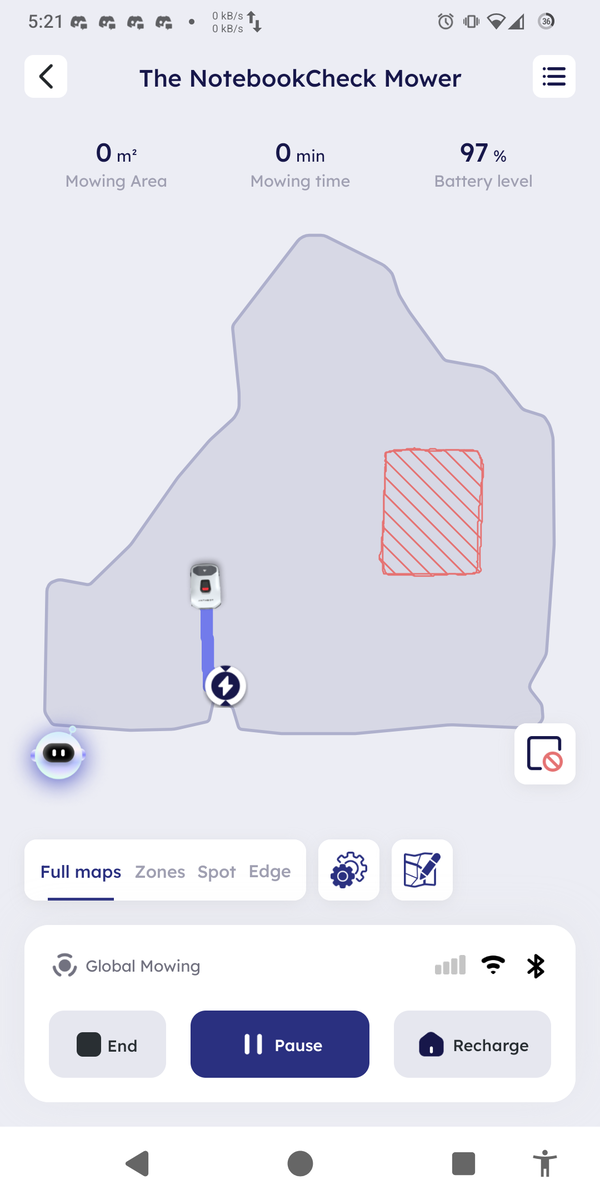Image resolution: width=600 pixels, height=1200 pixels.
Task: Open mowing settings gear icon
Action: coord(349,870)
